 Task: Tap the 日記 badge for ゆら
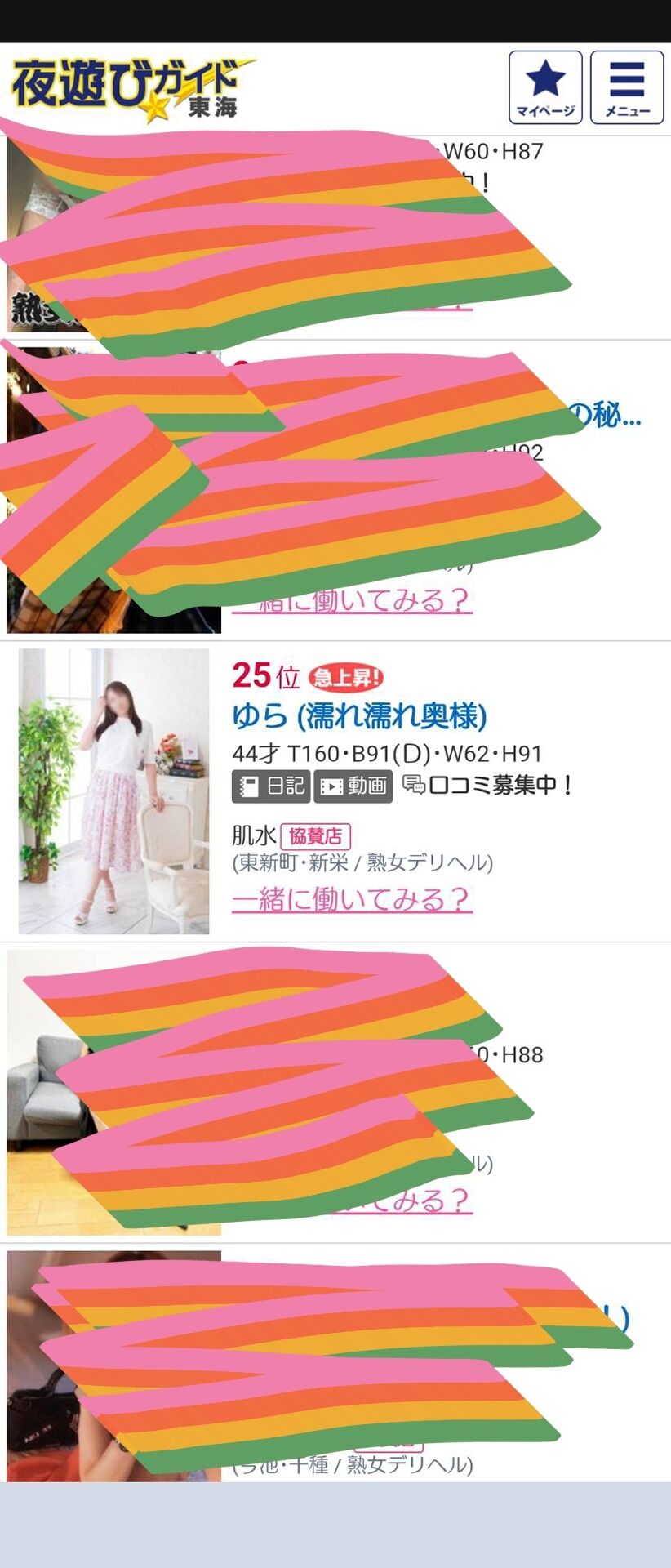(x=271, y=786)
